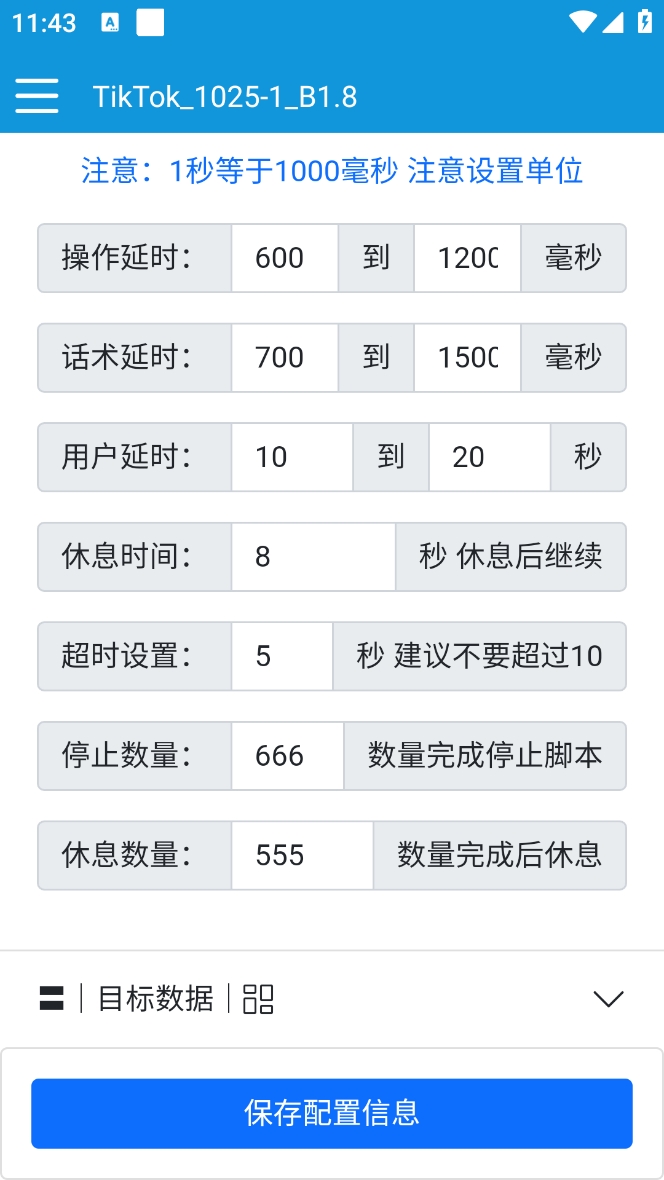Select the 休息数量 field showing 555
The image size is (664, 1180).
tap(302, 855)
